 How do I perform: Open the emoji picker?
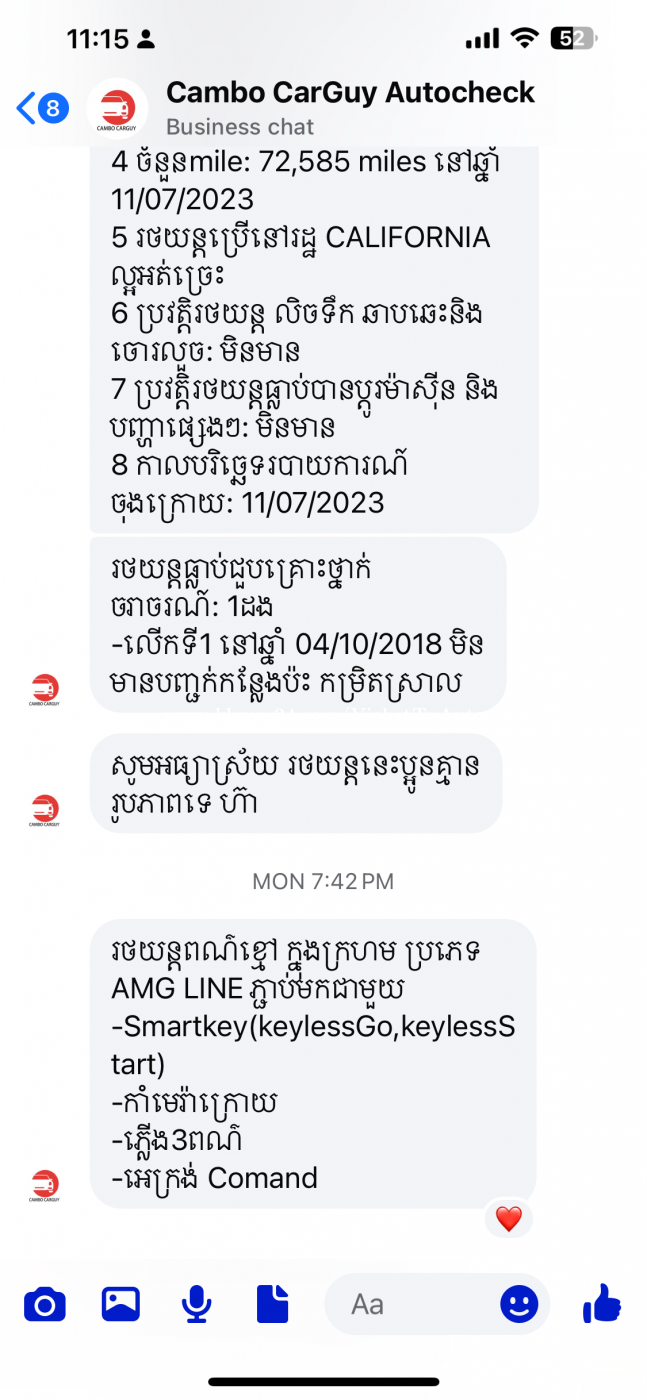(x=519, y=1304)
